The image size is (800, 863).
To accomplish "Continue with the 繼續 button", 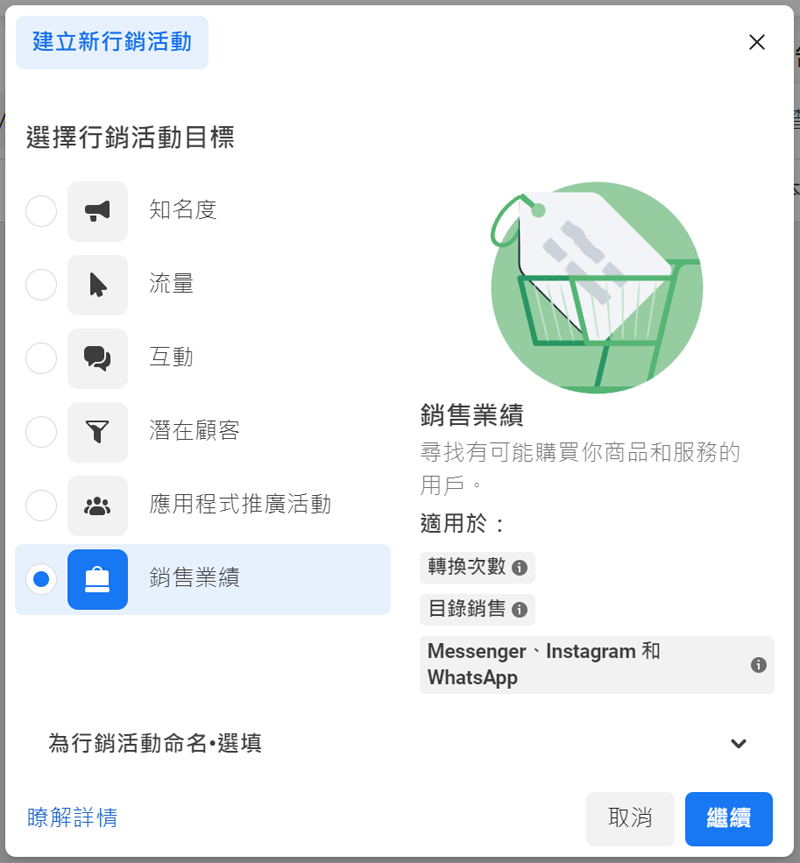I will coord(728,818).
